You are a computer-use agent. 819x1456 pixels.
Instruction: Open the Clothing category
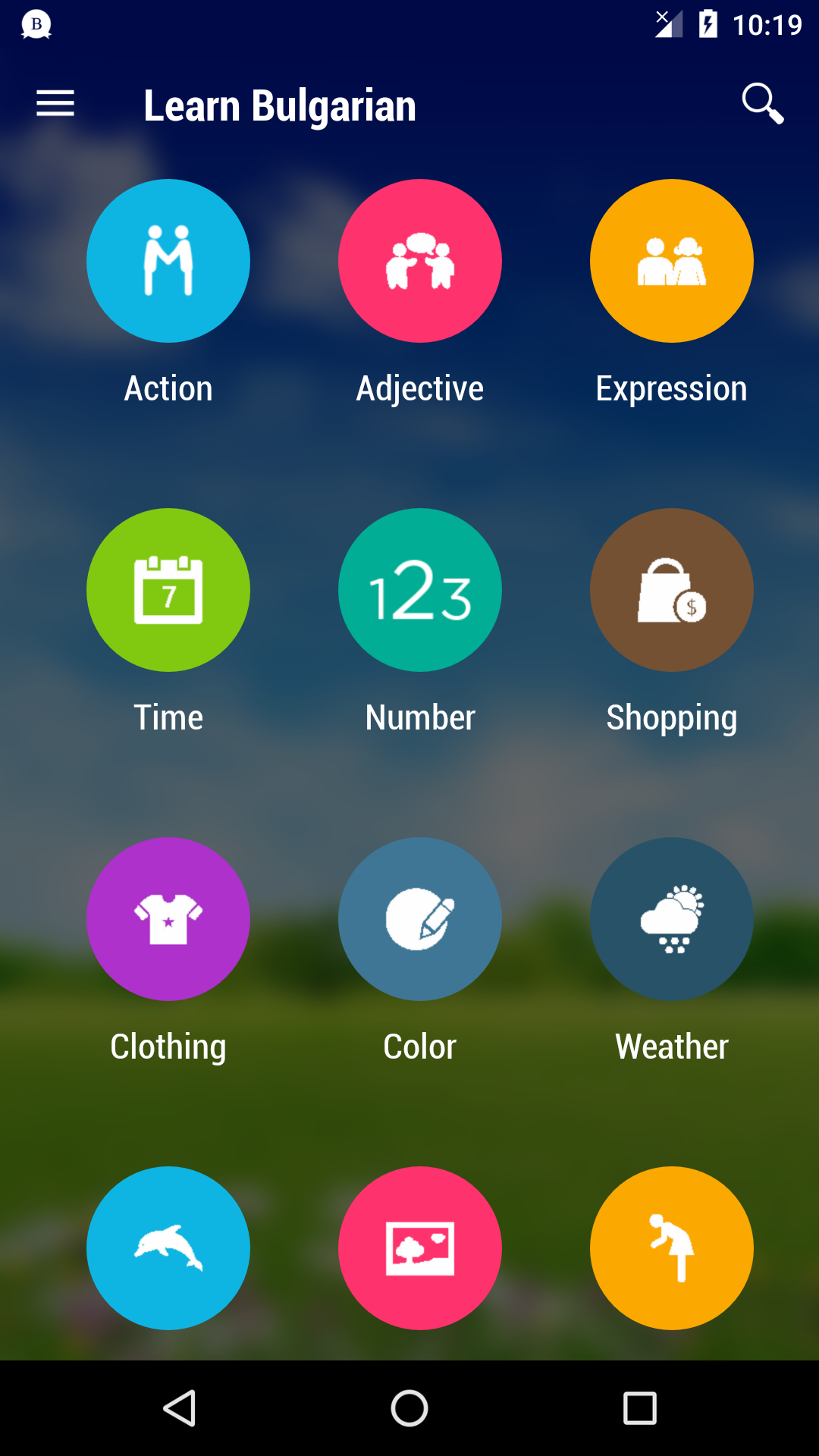(168, 919)
